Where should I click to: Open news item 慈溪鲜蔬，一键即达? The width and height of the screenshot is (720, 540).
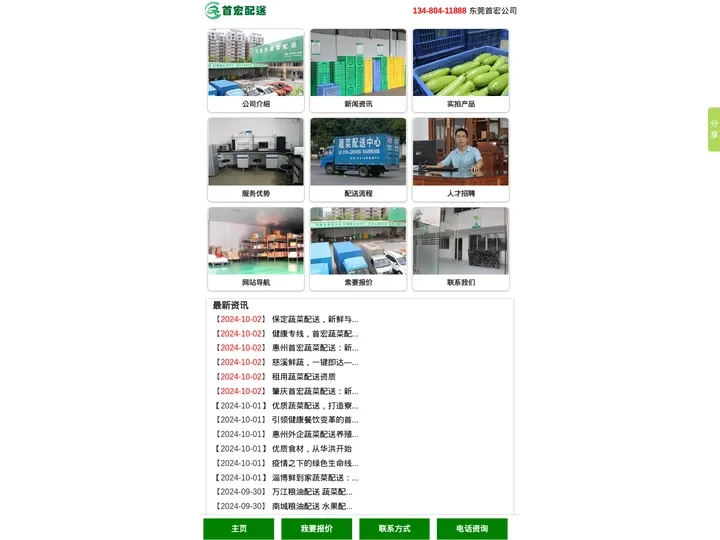pyautogui.click(x=314, y=363)
